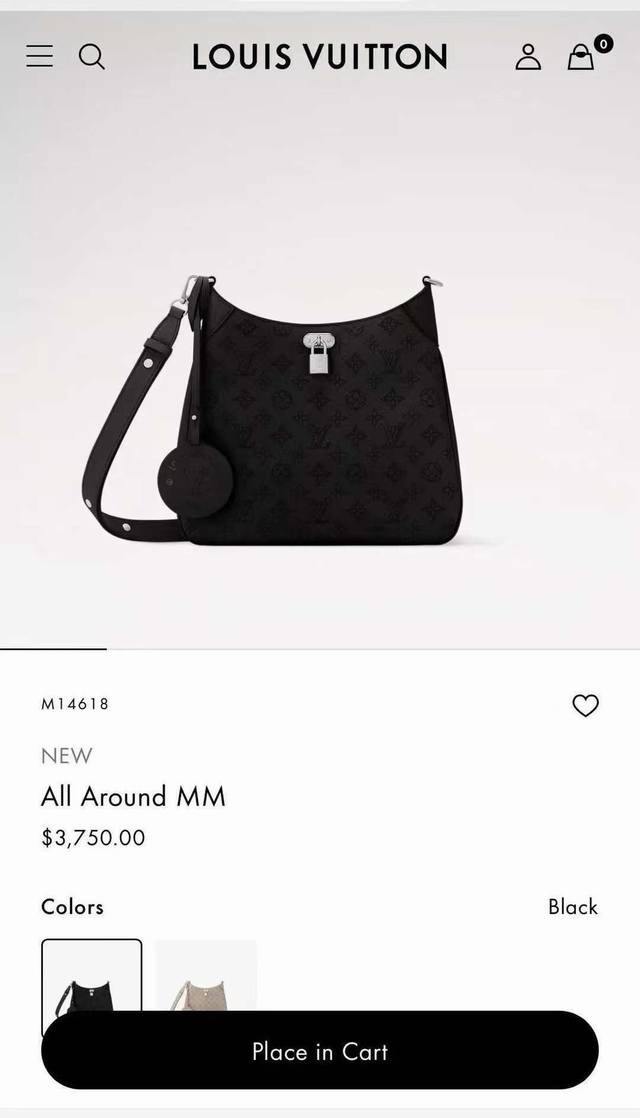Open the shopping cart bag

click(x=581, y=57)
